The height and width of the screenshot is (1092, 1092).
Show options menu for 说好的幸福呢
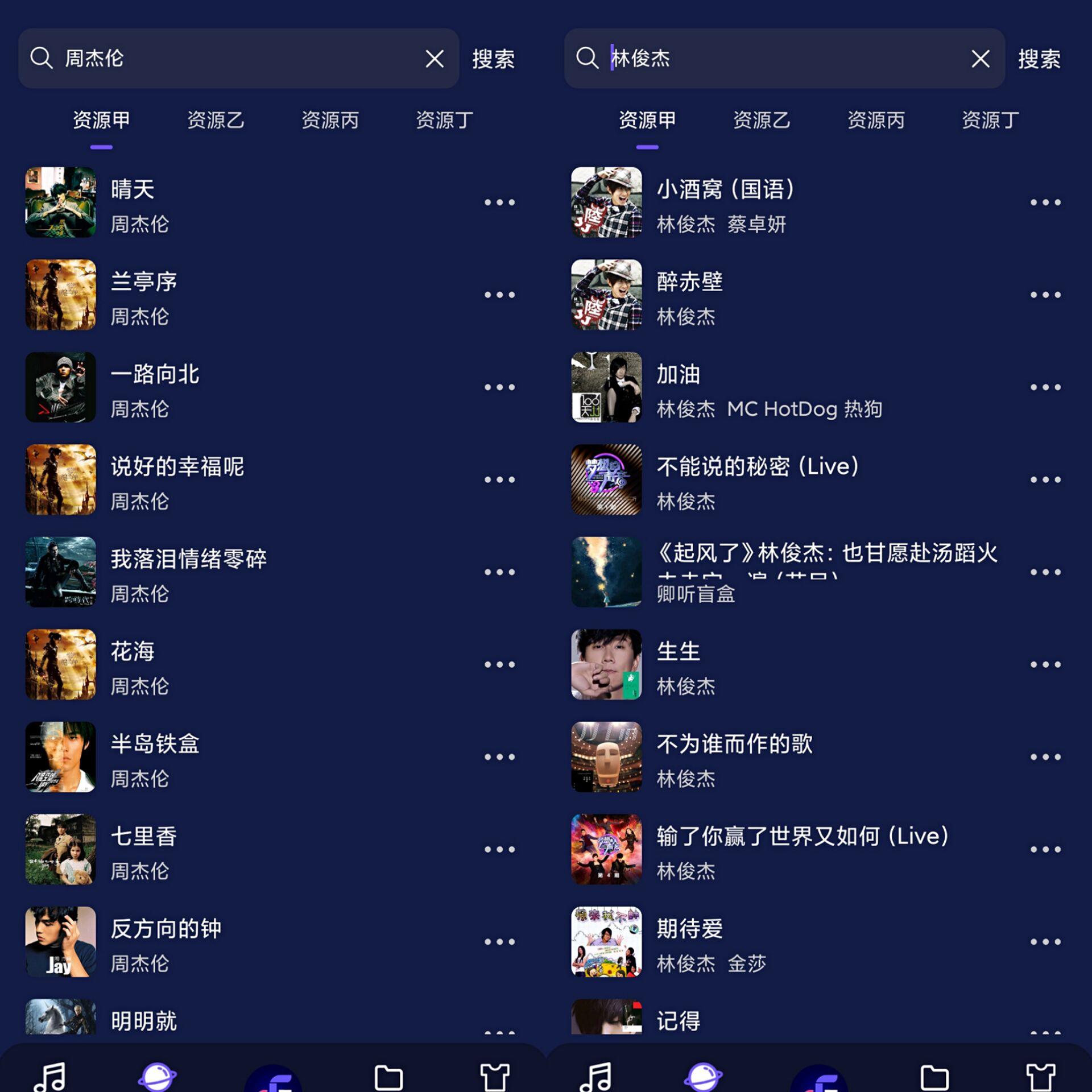tap(499, 479)
